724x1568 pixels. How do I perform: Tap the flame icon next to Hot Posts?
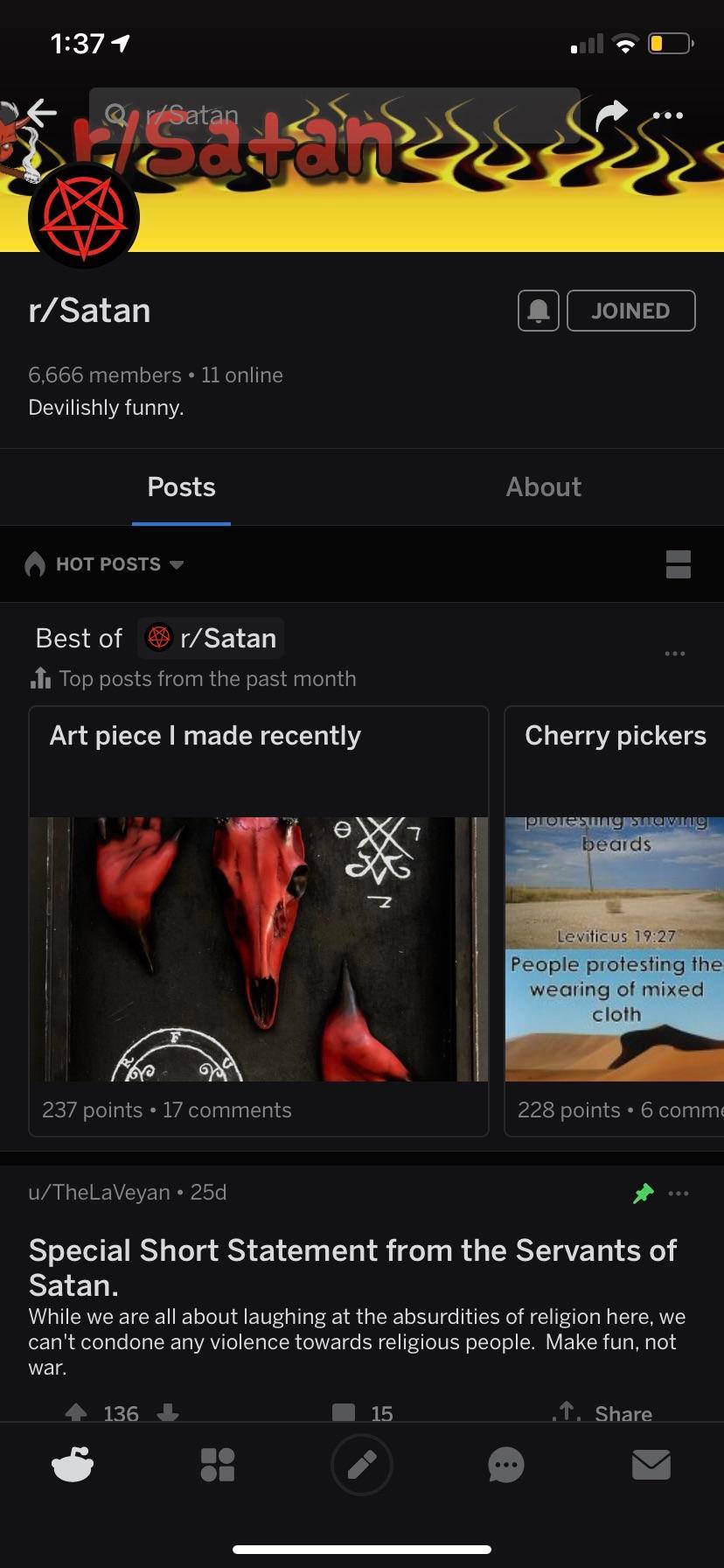(x=33, y=563)
